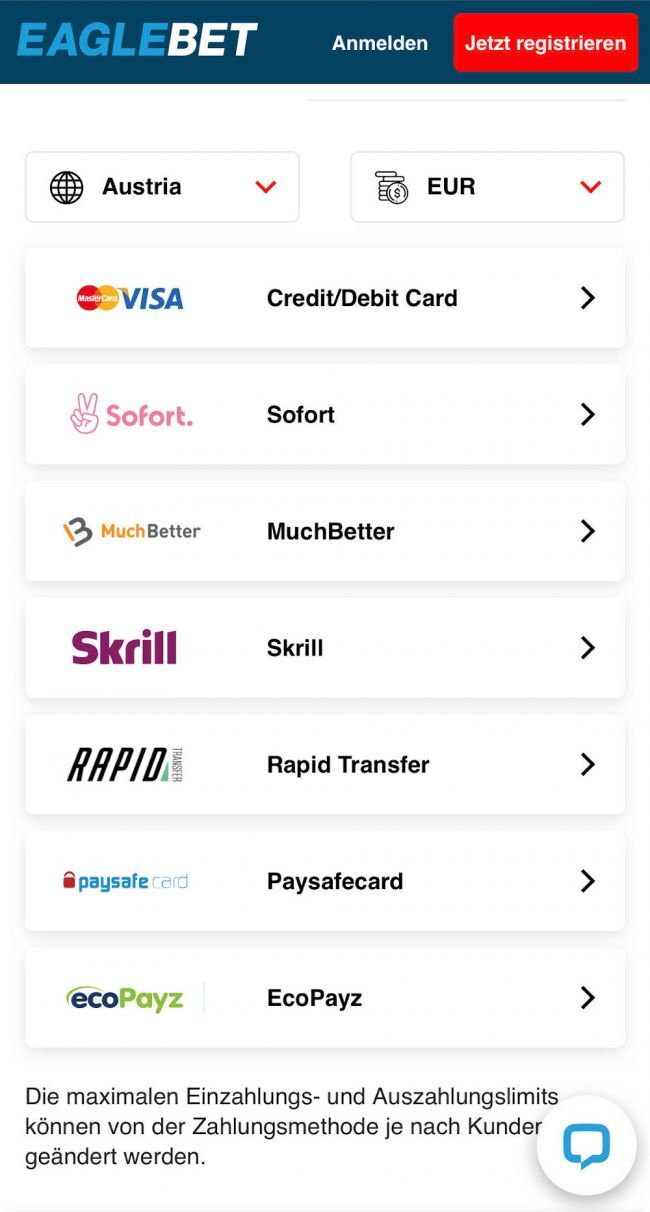Open Rapid Transfer payment details

coord(325,765)
